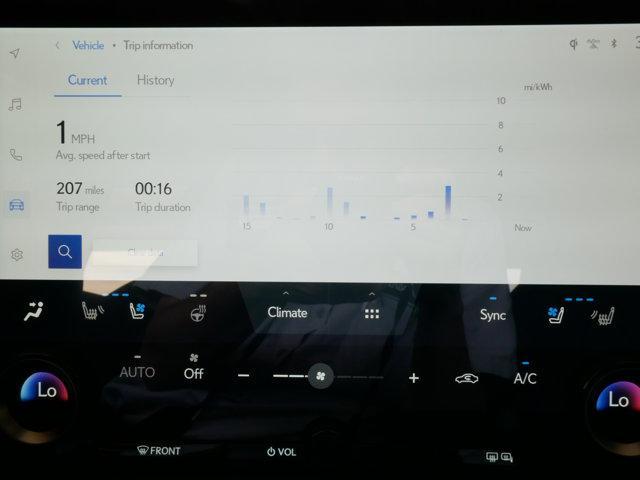Image resolution: width=640 pixels, height=480 pixels.
Task: Open navigation from the sidebar
Action: point(15,53)
